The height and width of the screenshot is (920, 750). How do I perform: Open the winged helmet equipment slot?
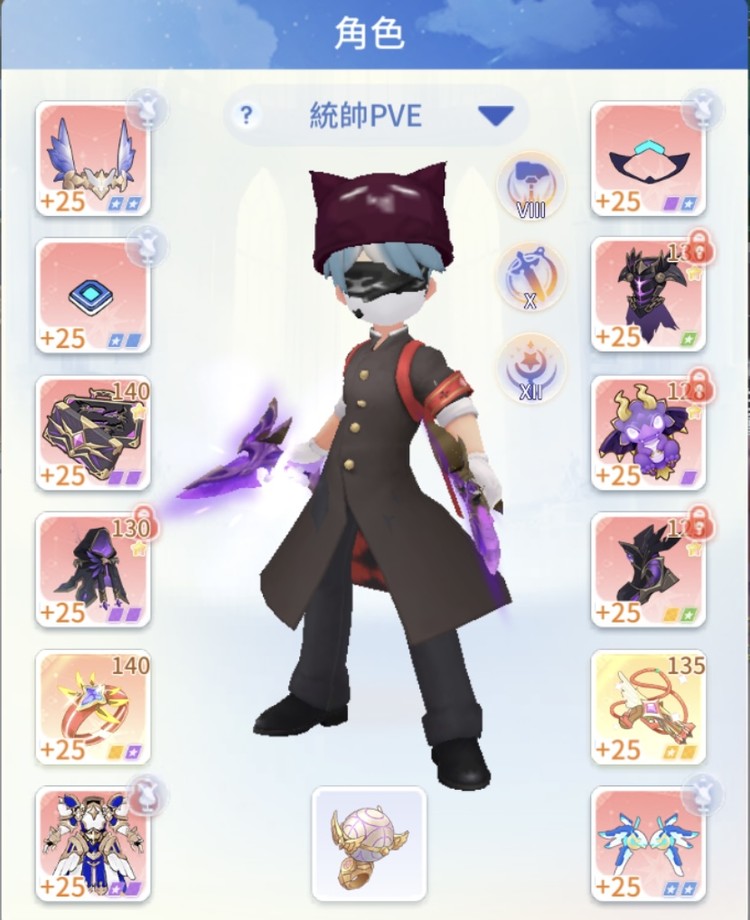tap(93, 159)
